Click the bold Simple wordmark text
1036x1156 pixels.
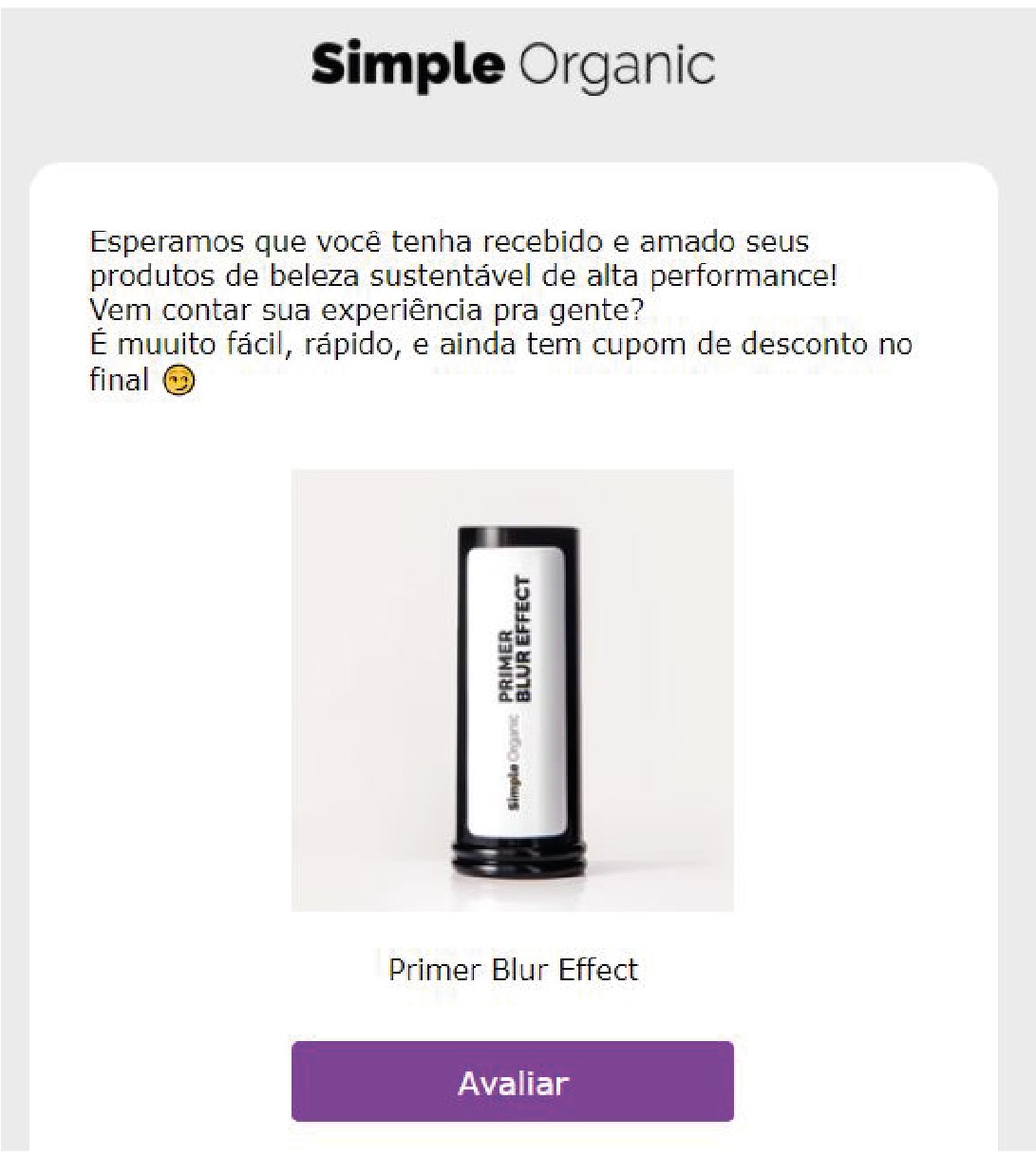(408, 62)
